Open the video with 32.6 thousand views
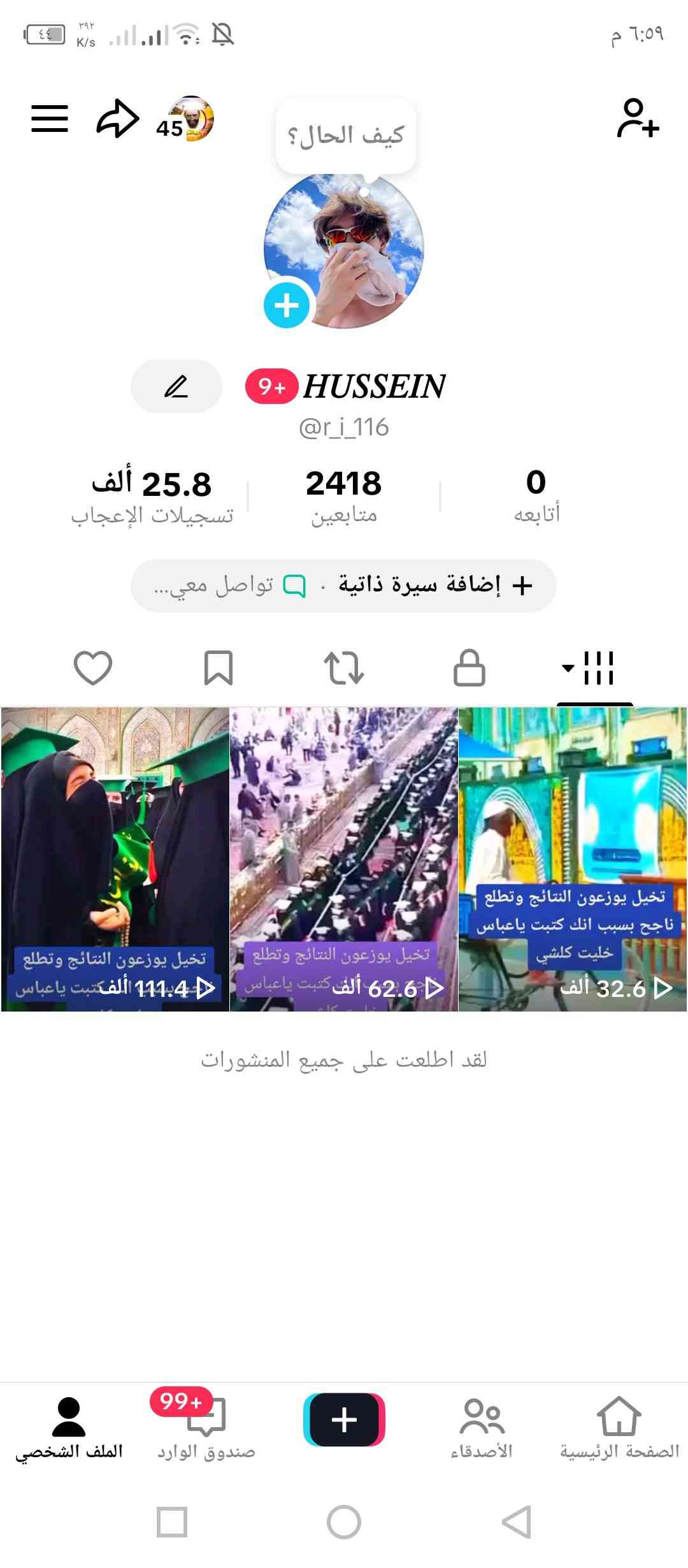The image size is (688, 1568). [573, 858]
